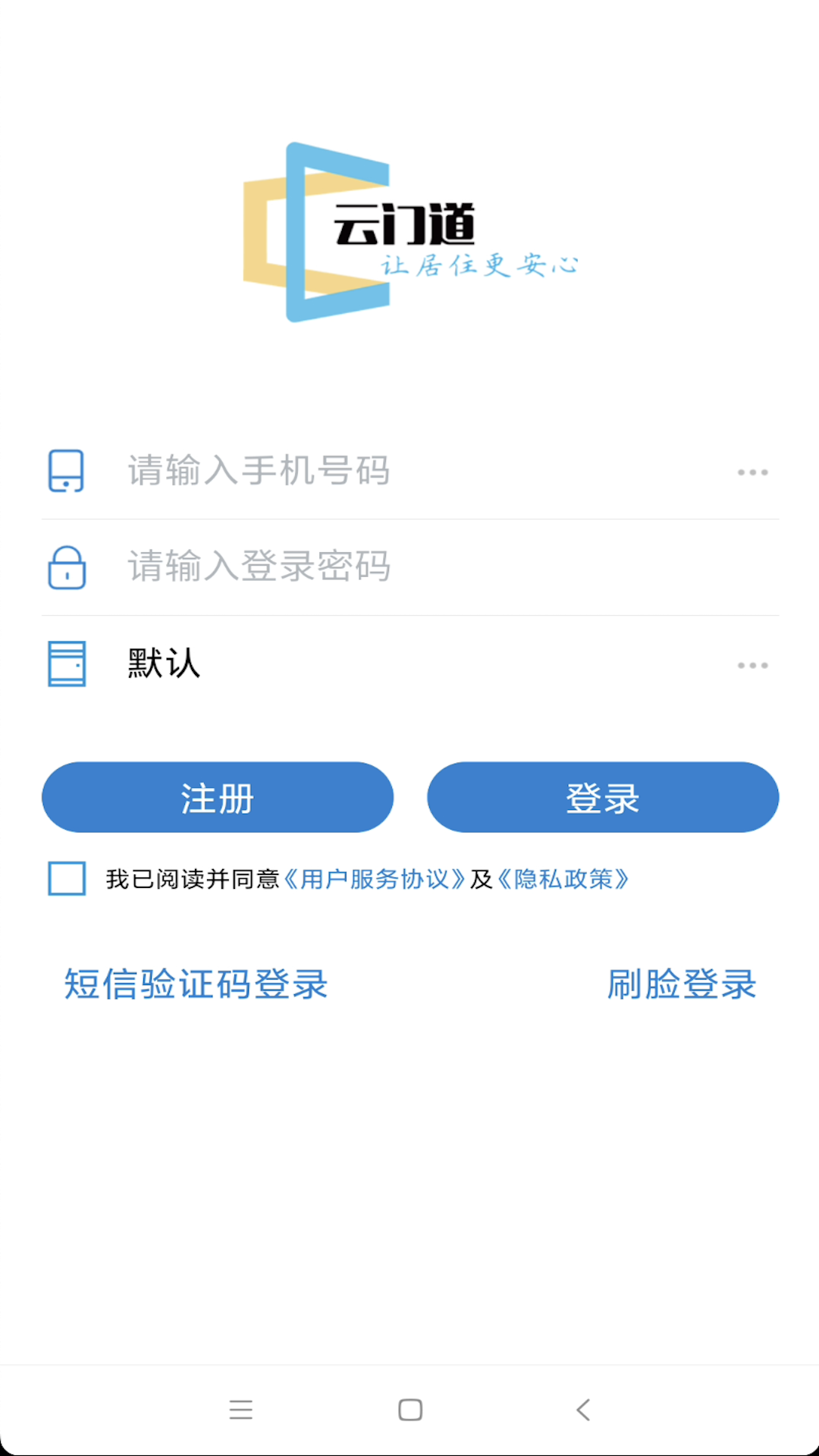Screen dimensions: 819x1456
Task: Choose 刷脸登录 face login
Action: pyautogui.click(x=681, y=984)
